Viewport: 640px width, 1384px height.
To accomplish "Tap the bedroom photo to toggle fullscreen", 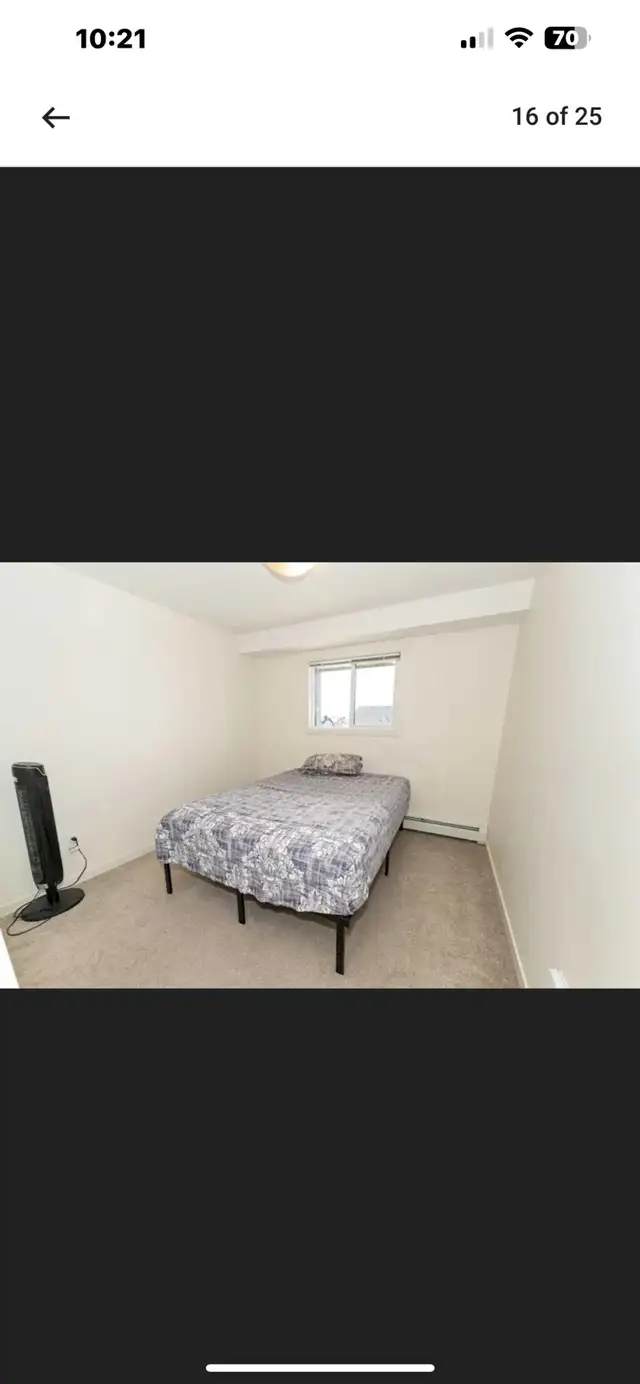I will click(x=320, y=775).
